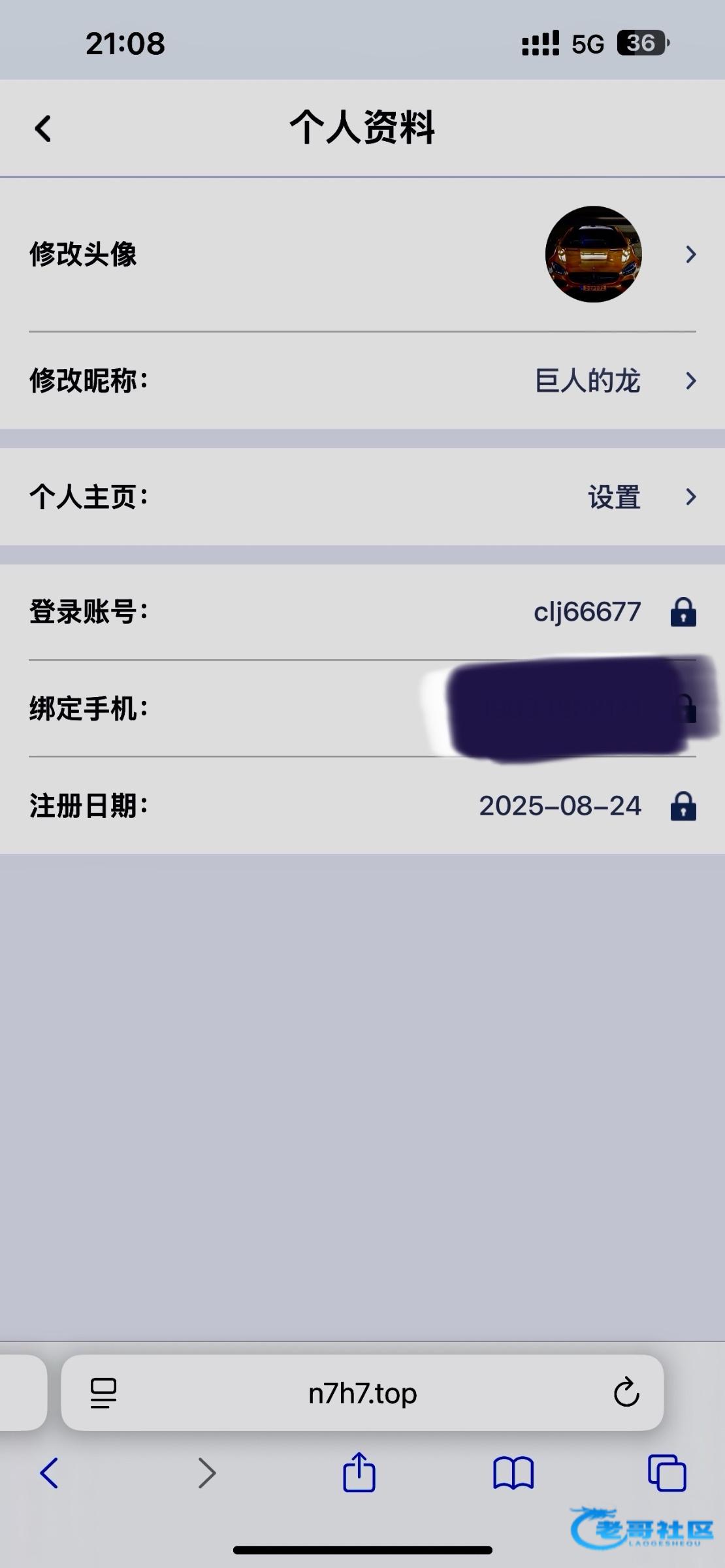Open the page settings menu icon

pos(103,1393)
